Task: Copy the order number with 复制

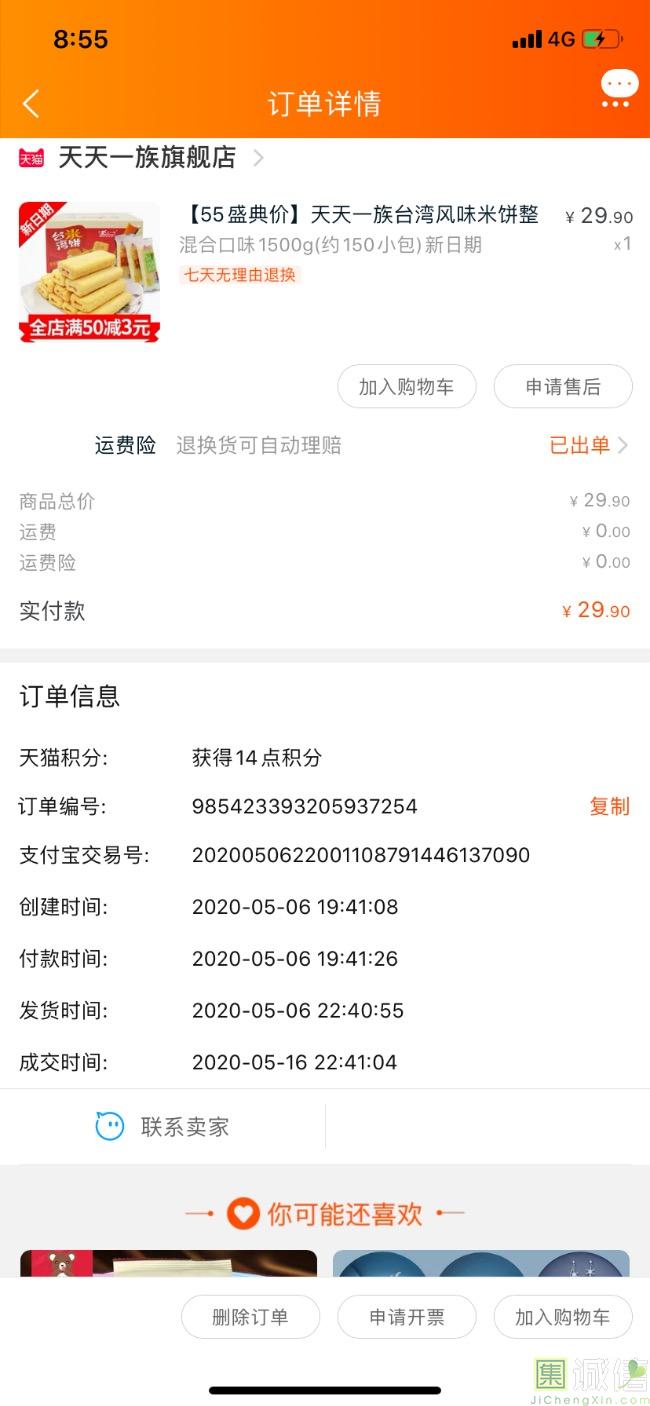Action: [x=609, y=807]
